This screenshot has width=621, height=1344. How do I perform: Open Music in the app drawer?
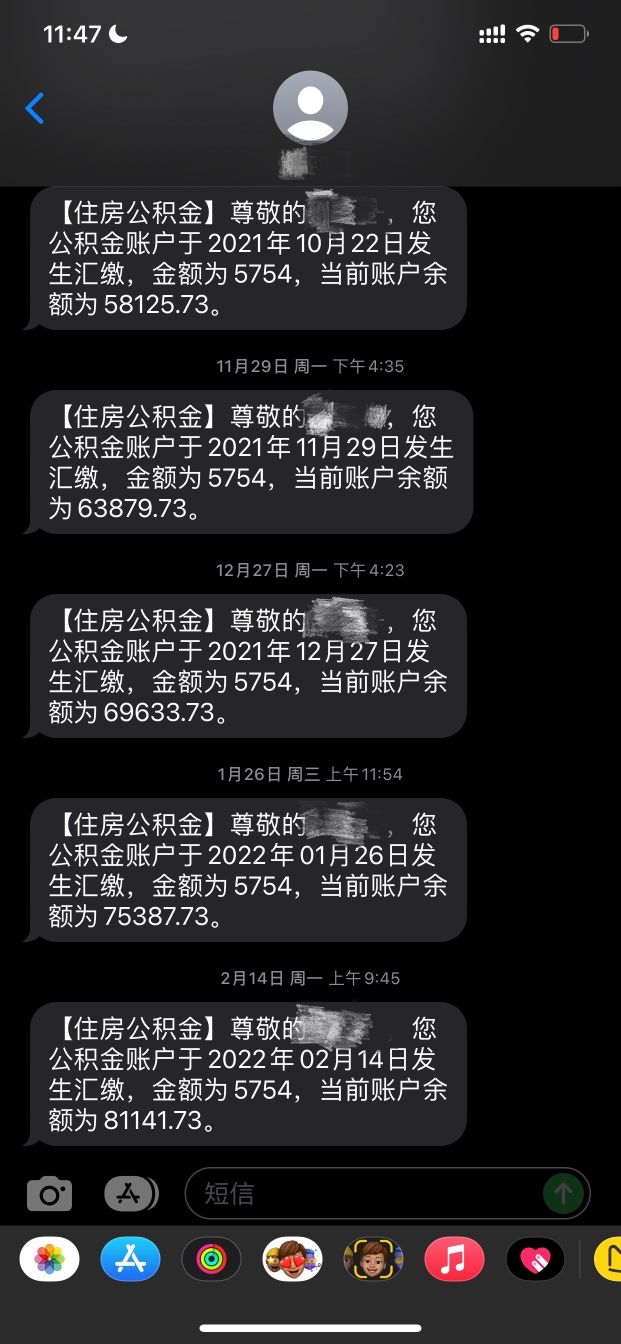[x=454, y=1259]
